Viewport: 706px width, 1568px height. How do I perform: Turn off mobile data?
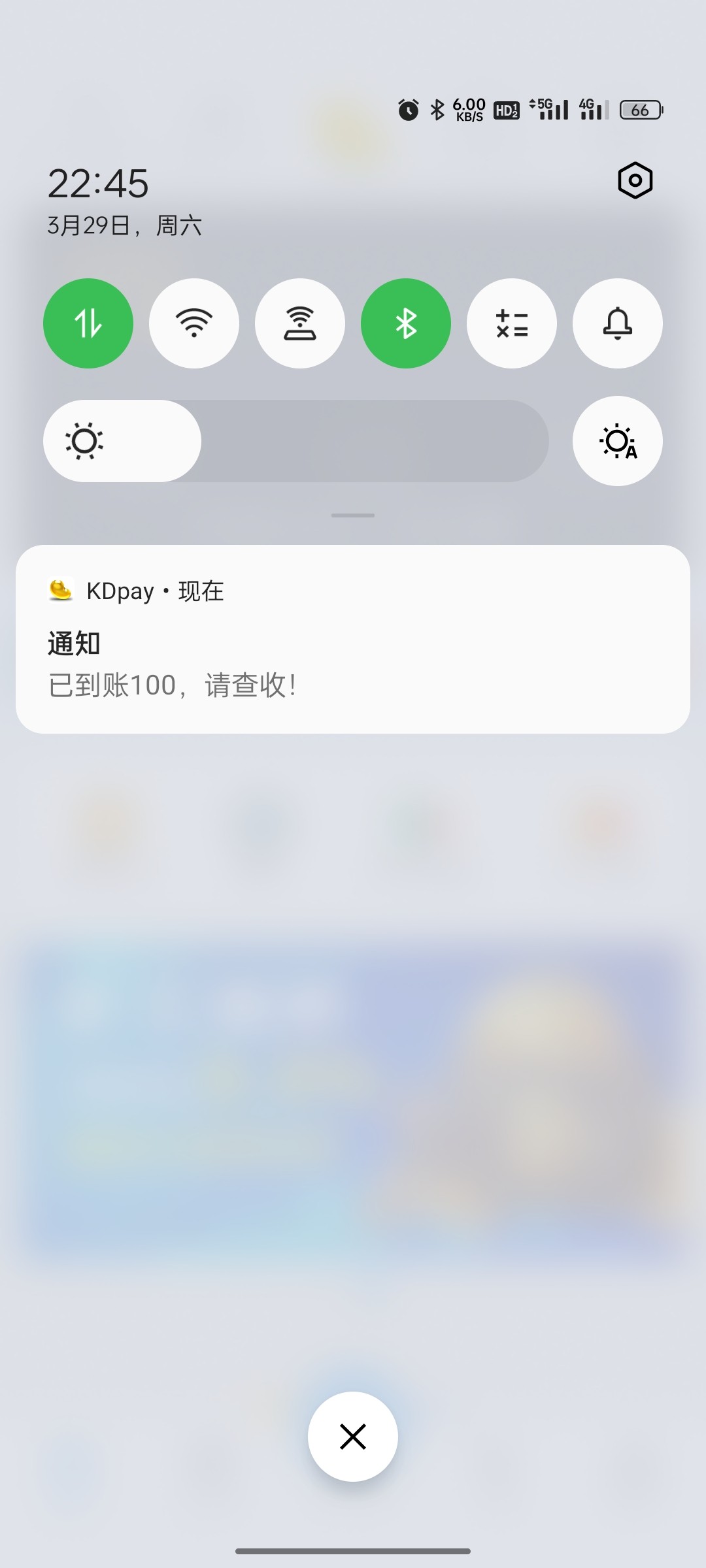[88, 323]
